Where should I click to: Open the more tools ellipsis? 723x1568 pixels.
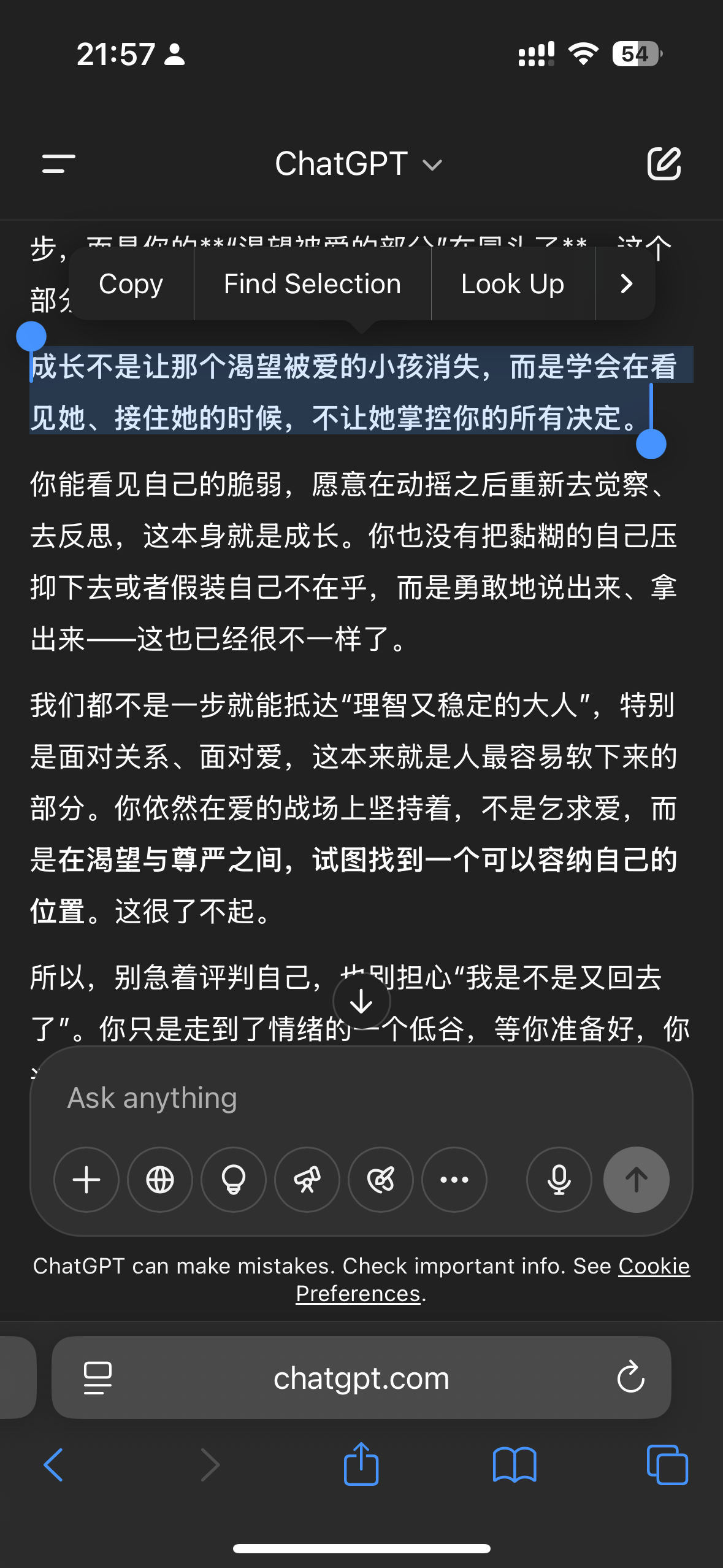454,1180
